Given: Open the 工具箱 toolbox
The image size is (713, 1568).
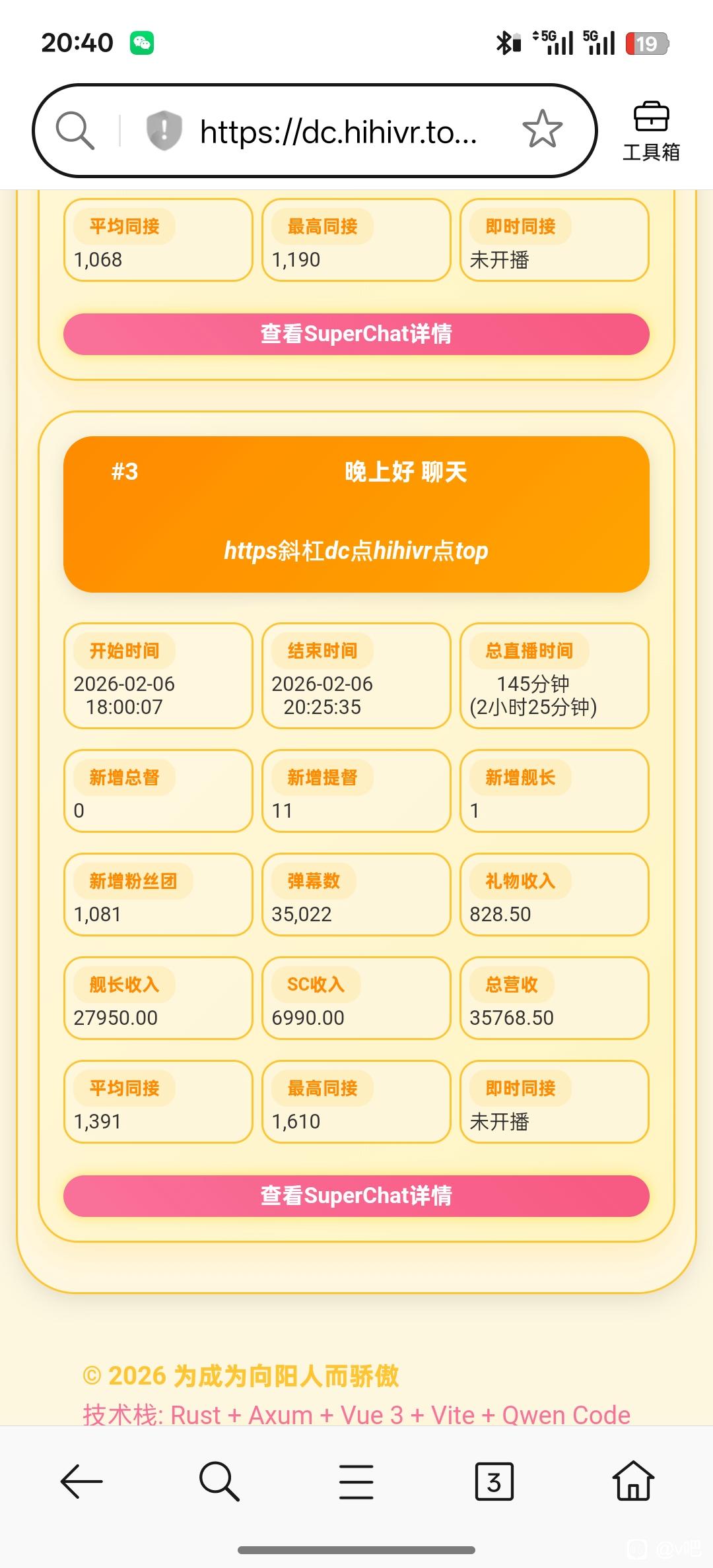Looking at the screenshot, I should pos(651,131).
